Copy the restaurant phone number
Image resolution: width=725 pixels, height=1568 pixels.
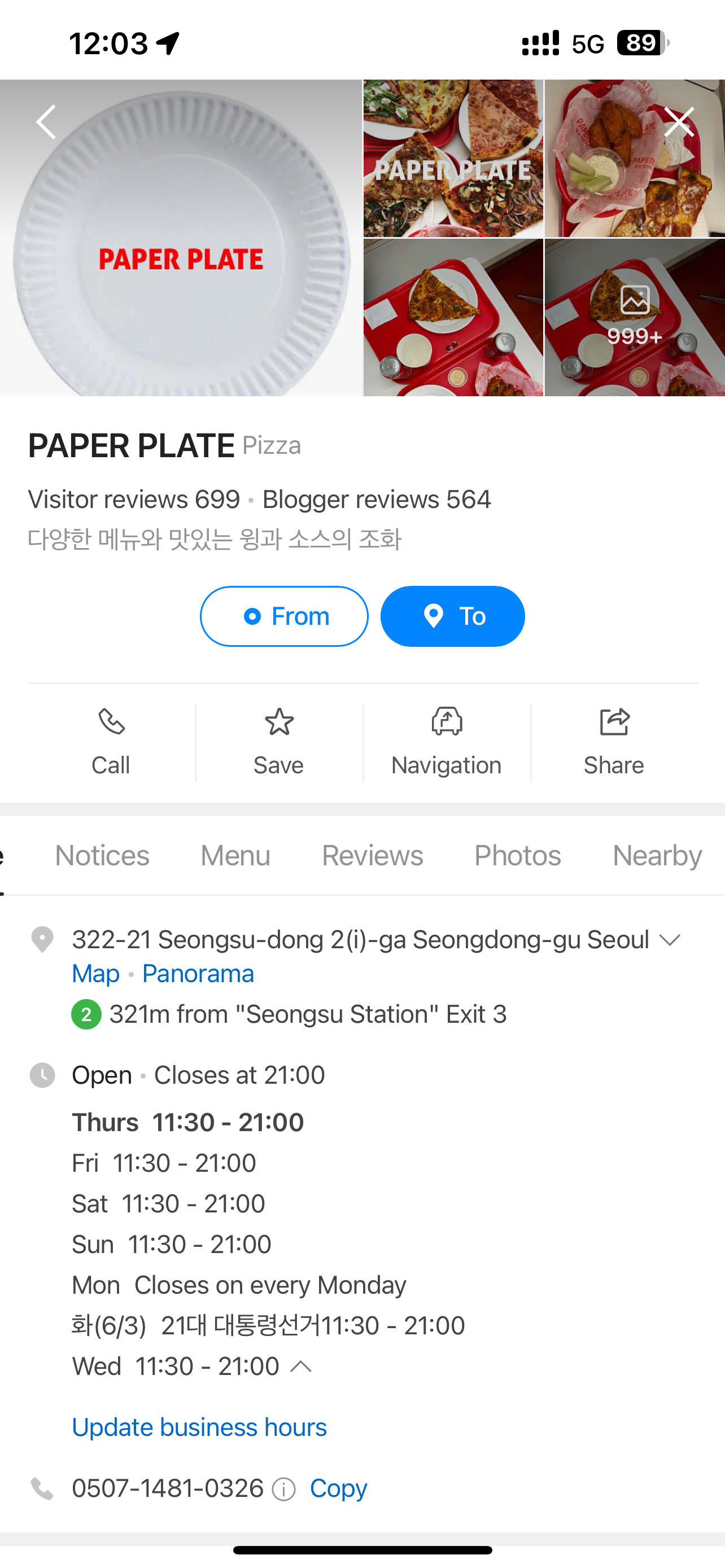pos(338,1488)
